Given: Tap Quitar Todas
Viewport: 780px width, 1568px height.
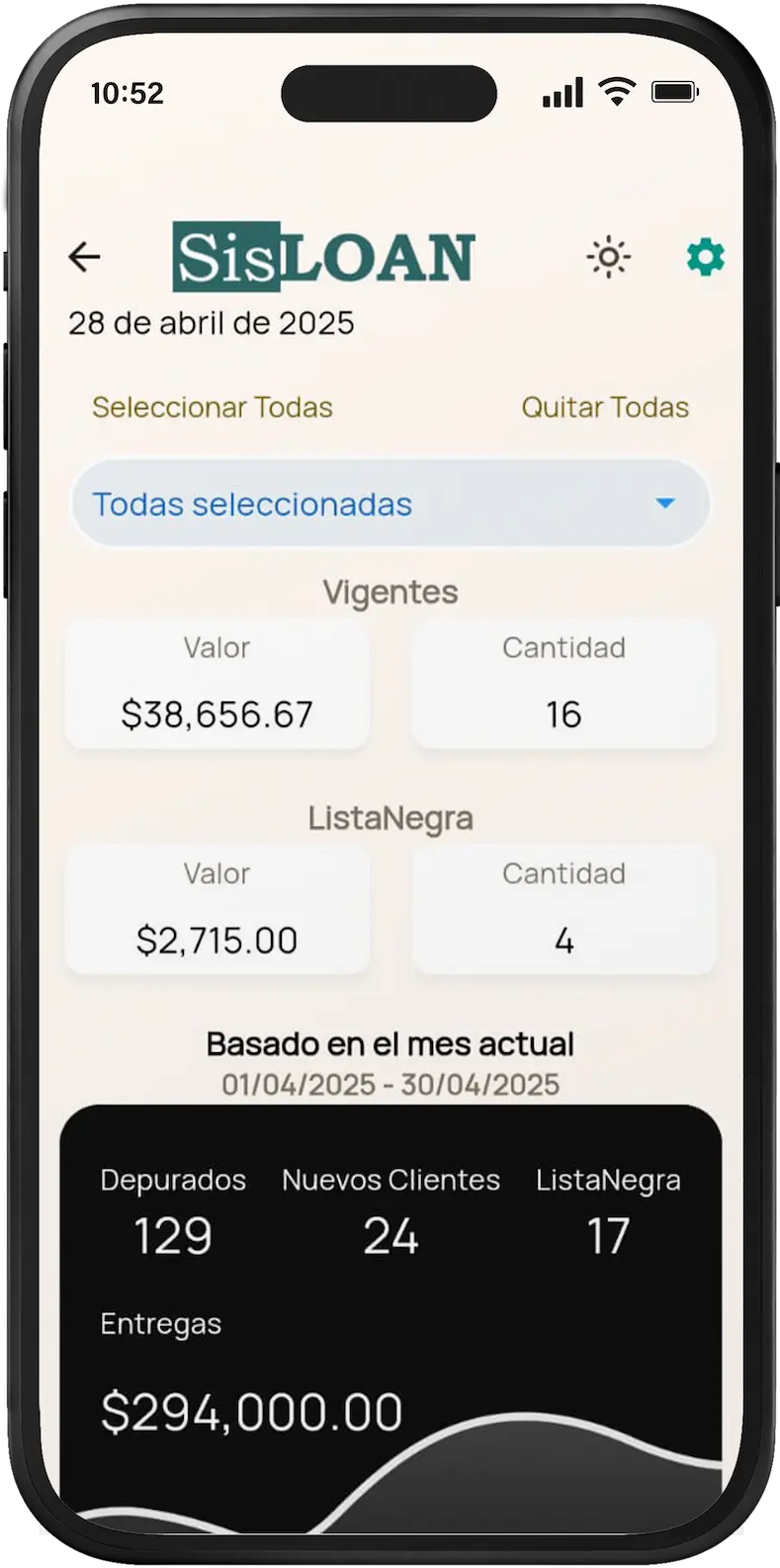Looking at the screenshot, I should (605, 407).
